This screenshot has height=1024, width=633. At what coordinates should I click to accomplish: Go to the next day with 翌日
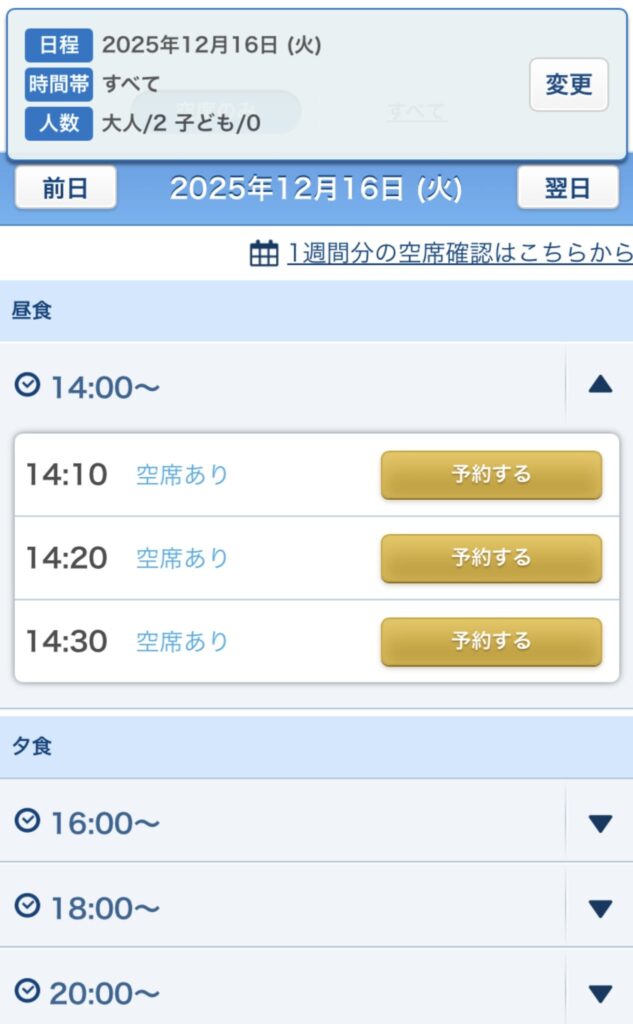click(567, 188)
